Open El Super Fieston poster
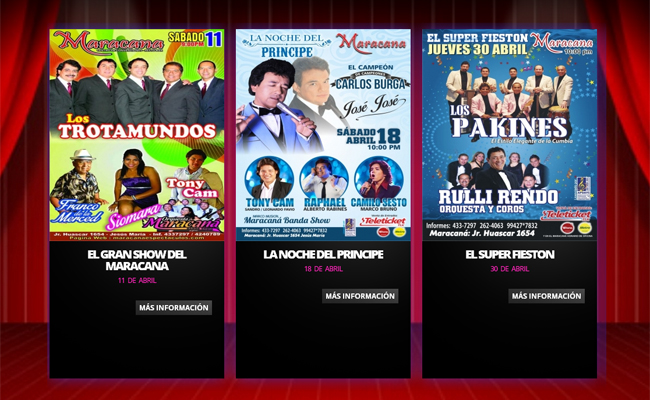This screenshot has height=400, width=650. point(509,135)
